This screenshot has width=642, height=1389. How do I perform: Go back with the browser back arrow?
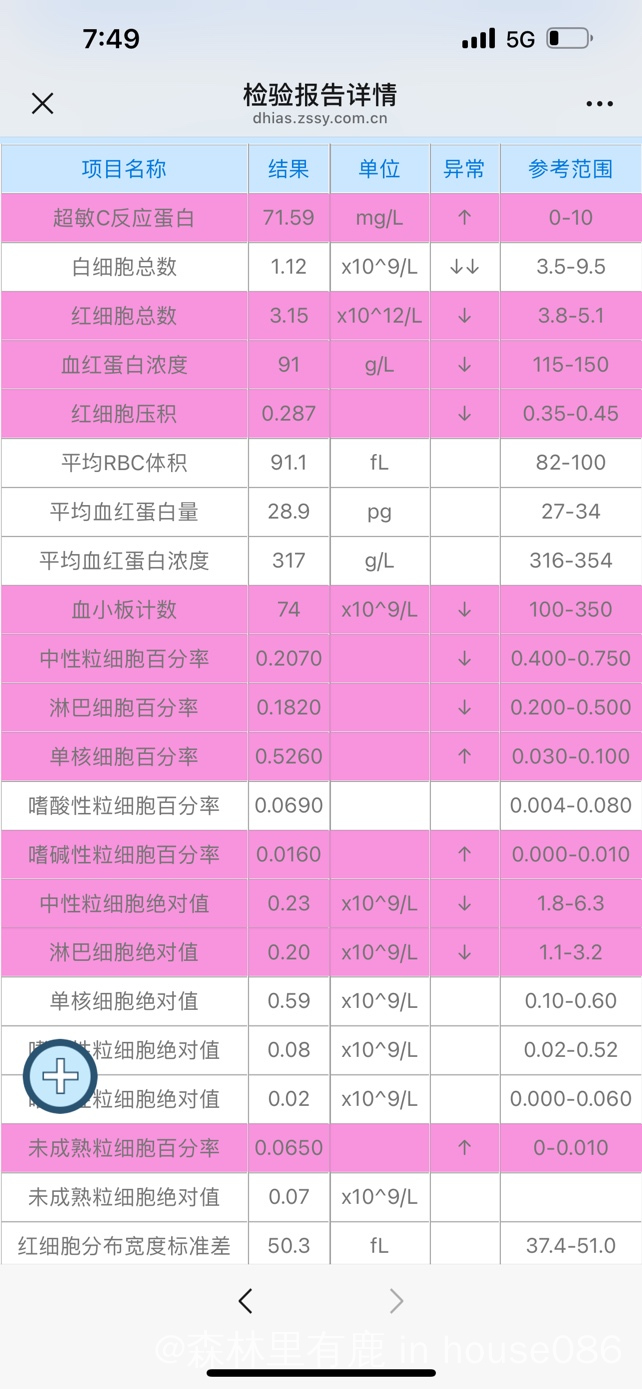point(246,1300)
